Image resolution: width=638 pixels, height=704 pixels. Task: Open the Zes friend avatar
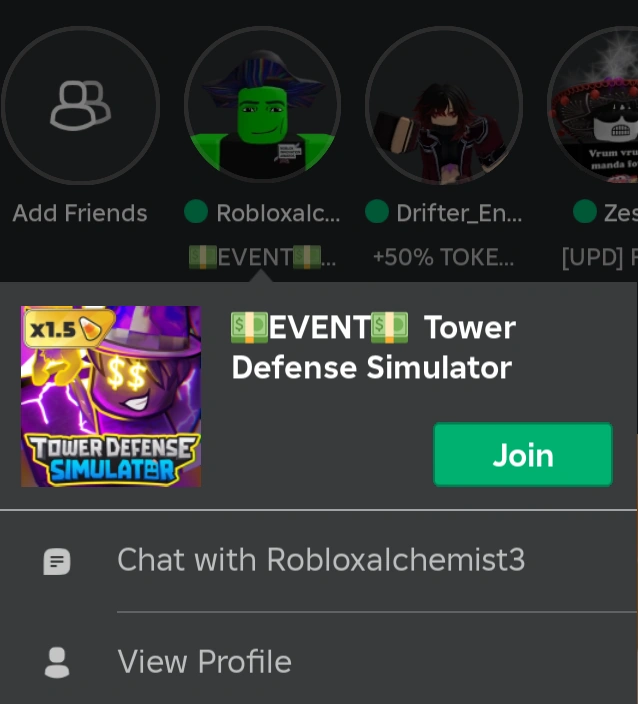pos(600,105)
